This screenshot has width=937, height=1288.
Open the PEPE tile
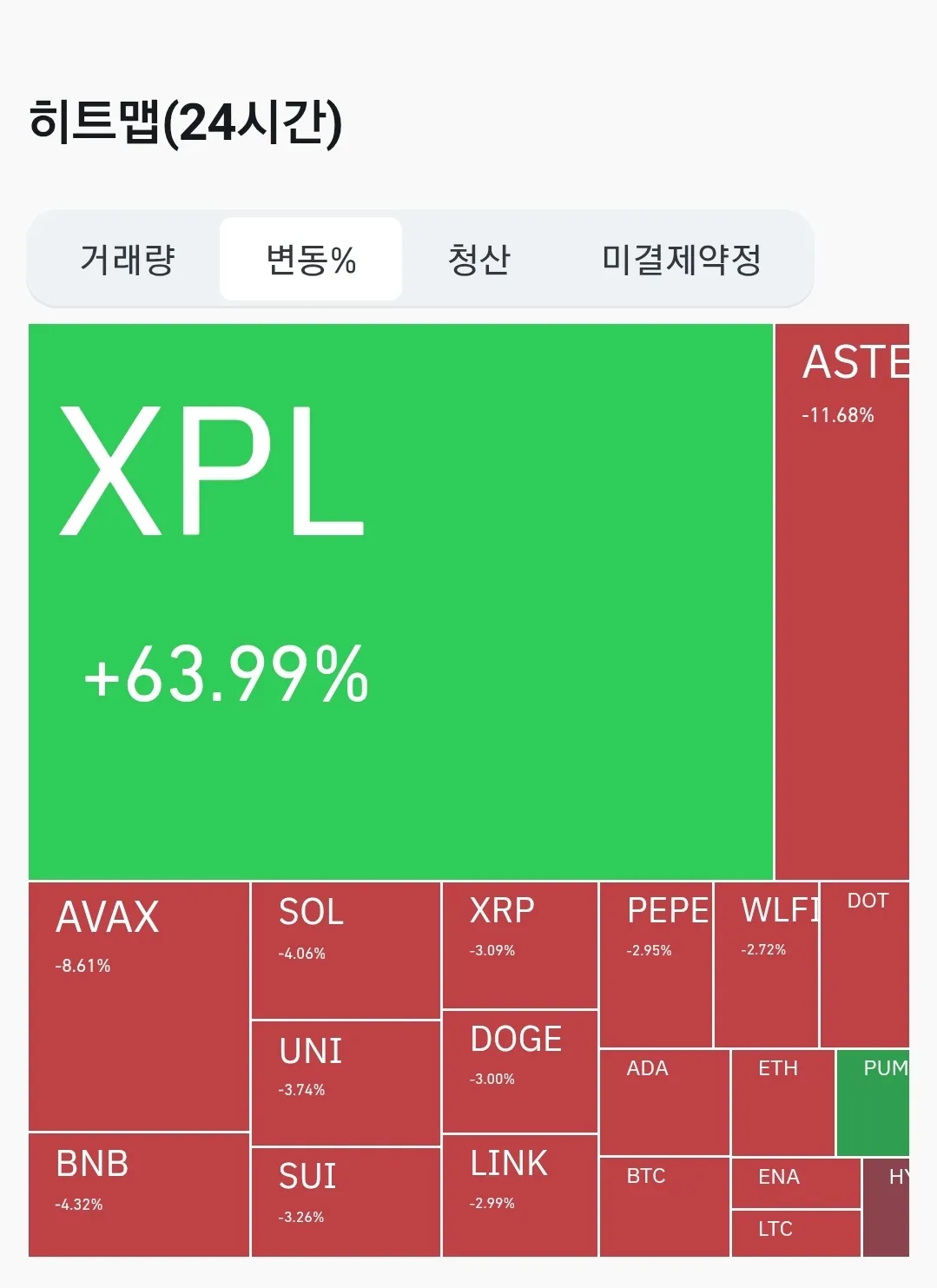click(x=656, y=964)
